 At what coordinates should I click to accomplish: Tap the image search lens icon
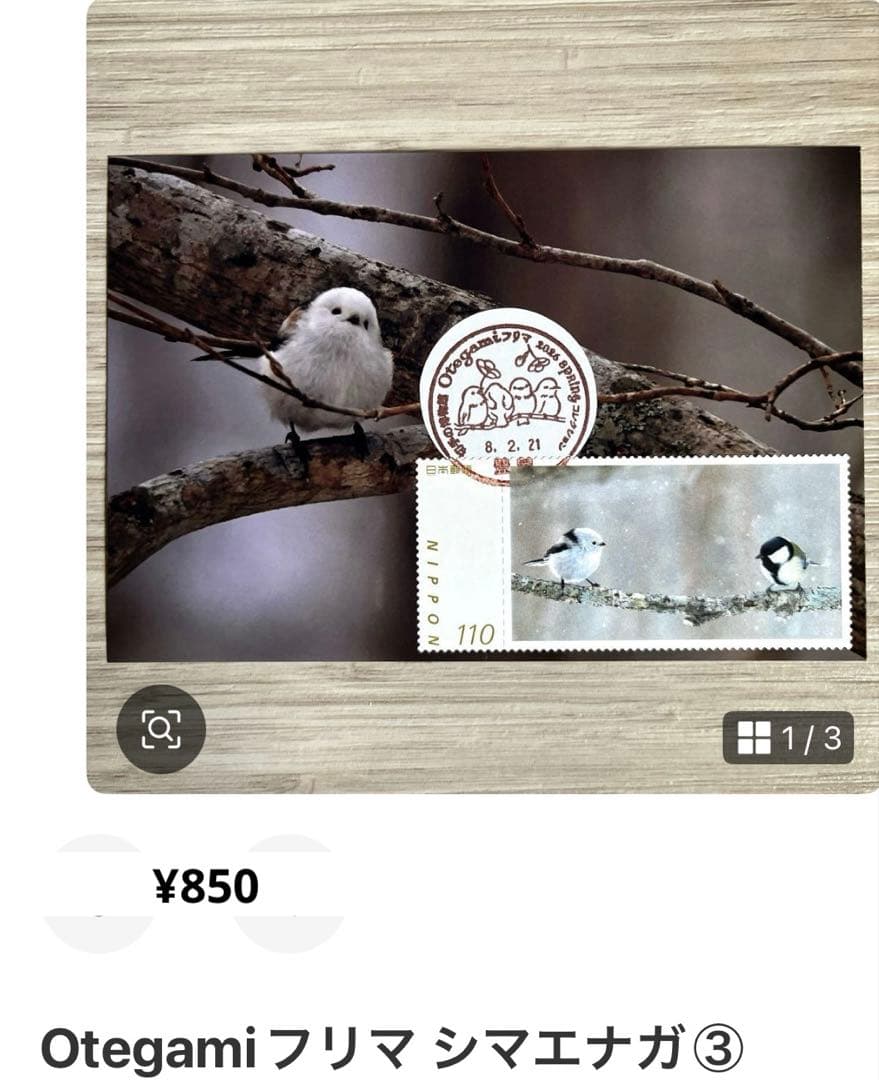(x=161, y=729)
